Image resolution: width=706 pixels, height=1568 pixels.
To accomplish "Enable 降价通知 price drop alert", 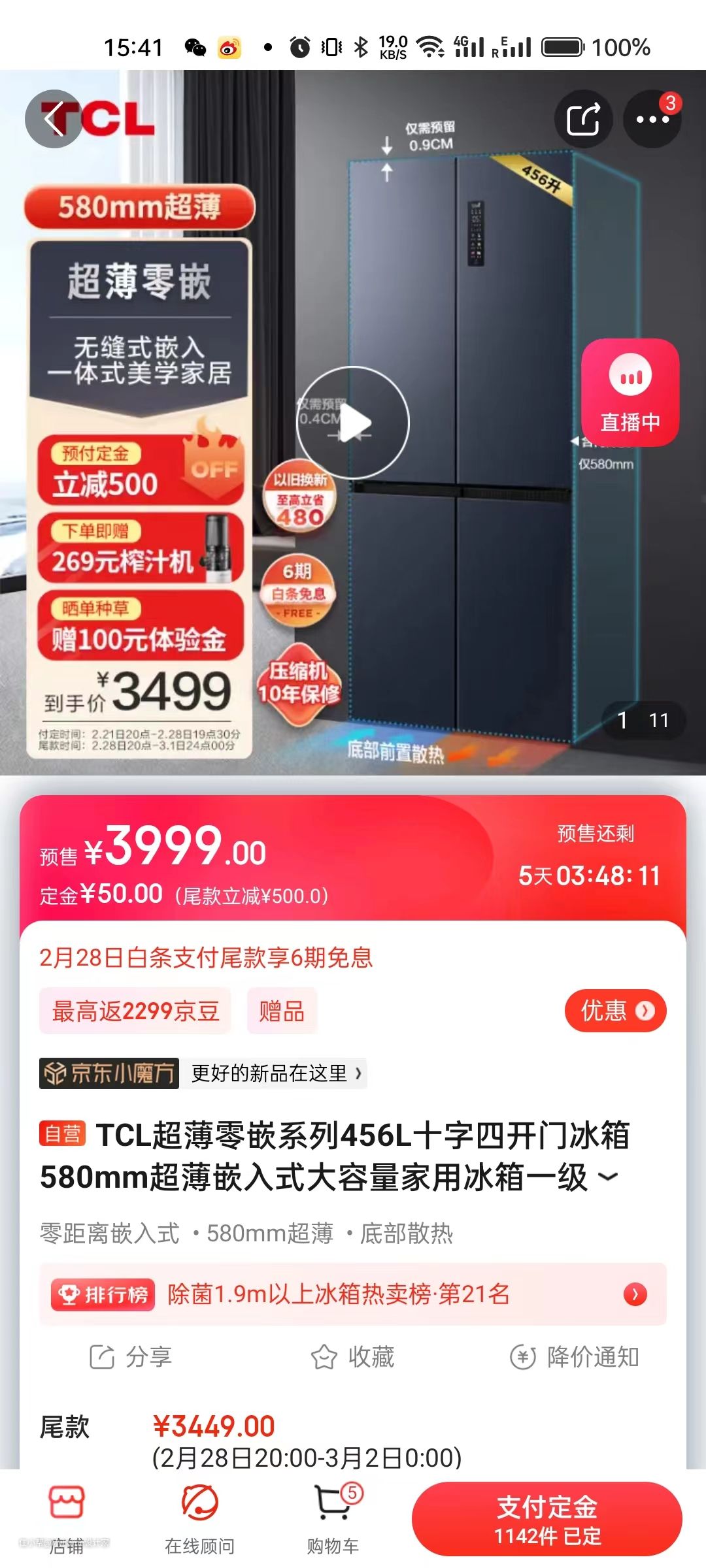I will (575, 1357).
